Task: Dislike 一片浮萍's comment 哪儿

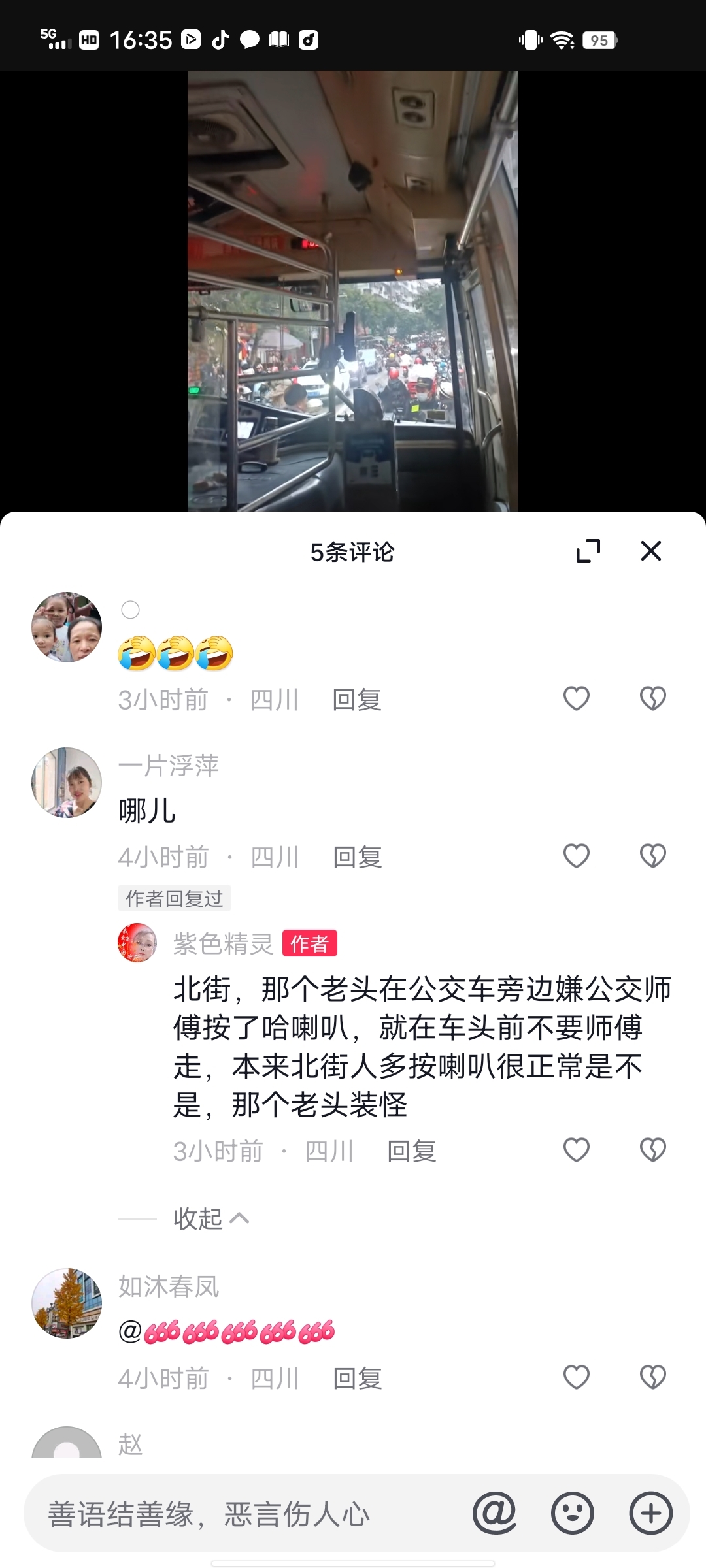Action: 652,856
